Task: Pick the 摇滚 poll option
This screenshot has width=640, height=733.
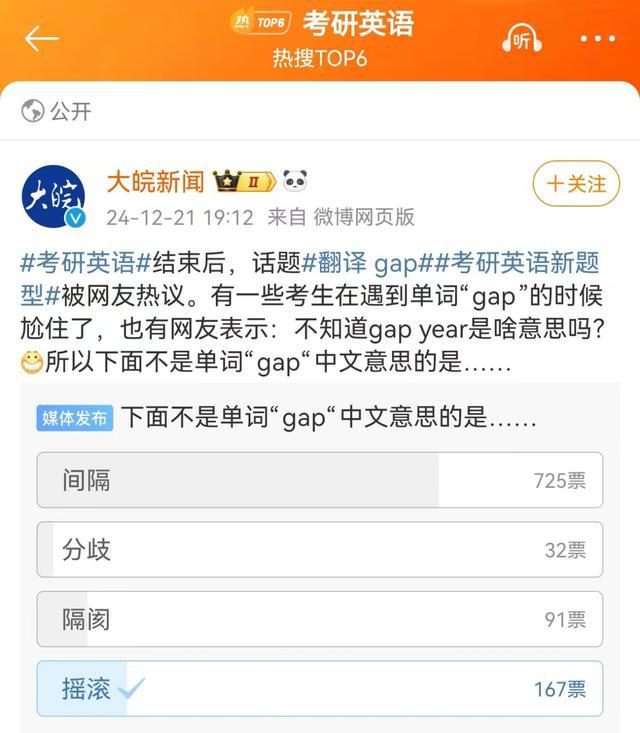Action: pyautogui.click(x=320, y=689)
